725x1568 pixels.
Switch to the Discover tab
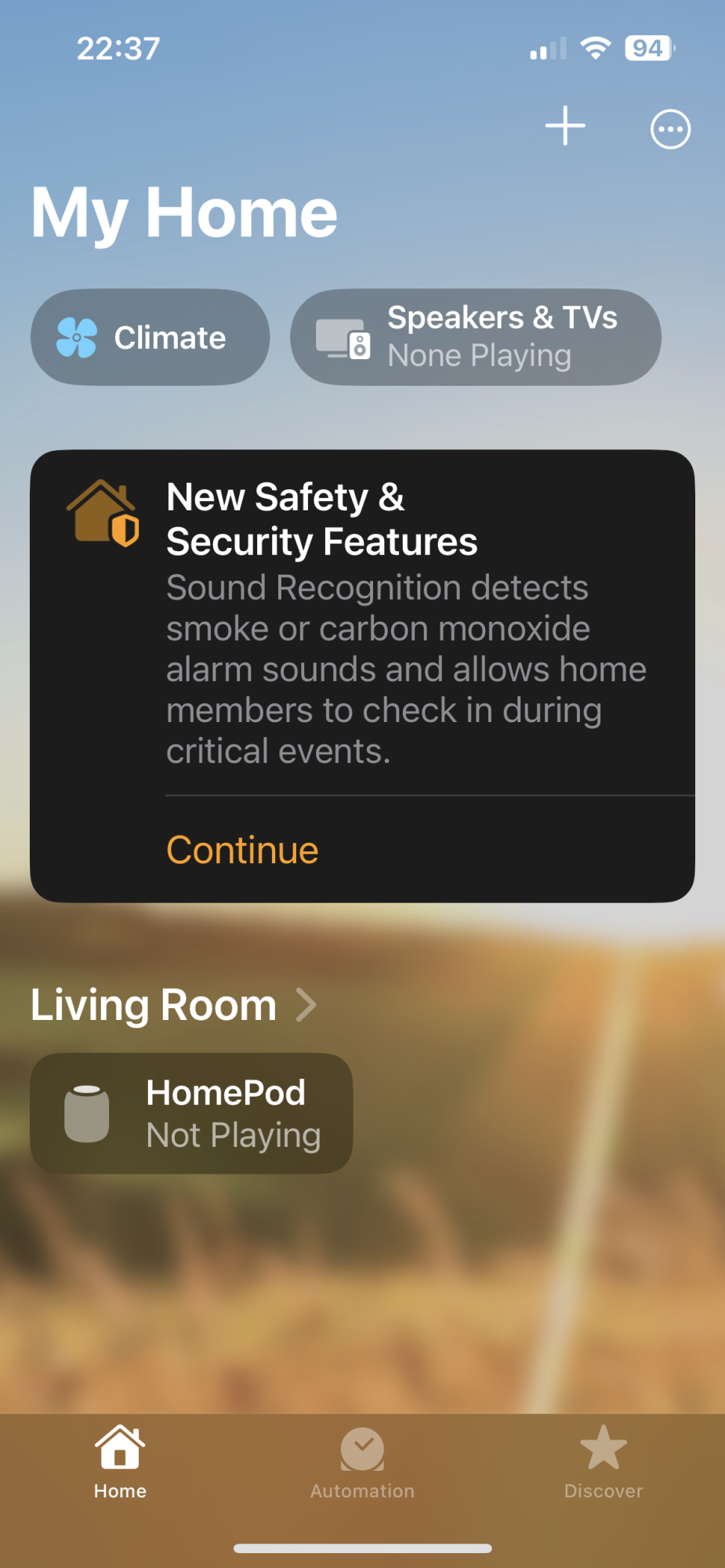point(603,1462)
